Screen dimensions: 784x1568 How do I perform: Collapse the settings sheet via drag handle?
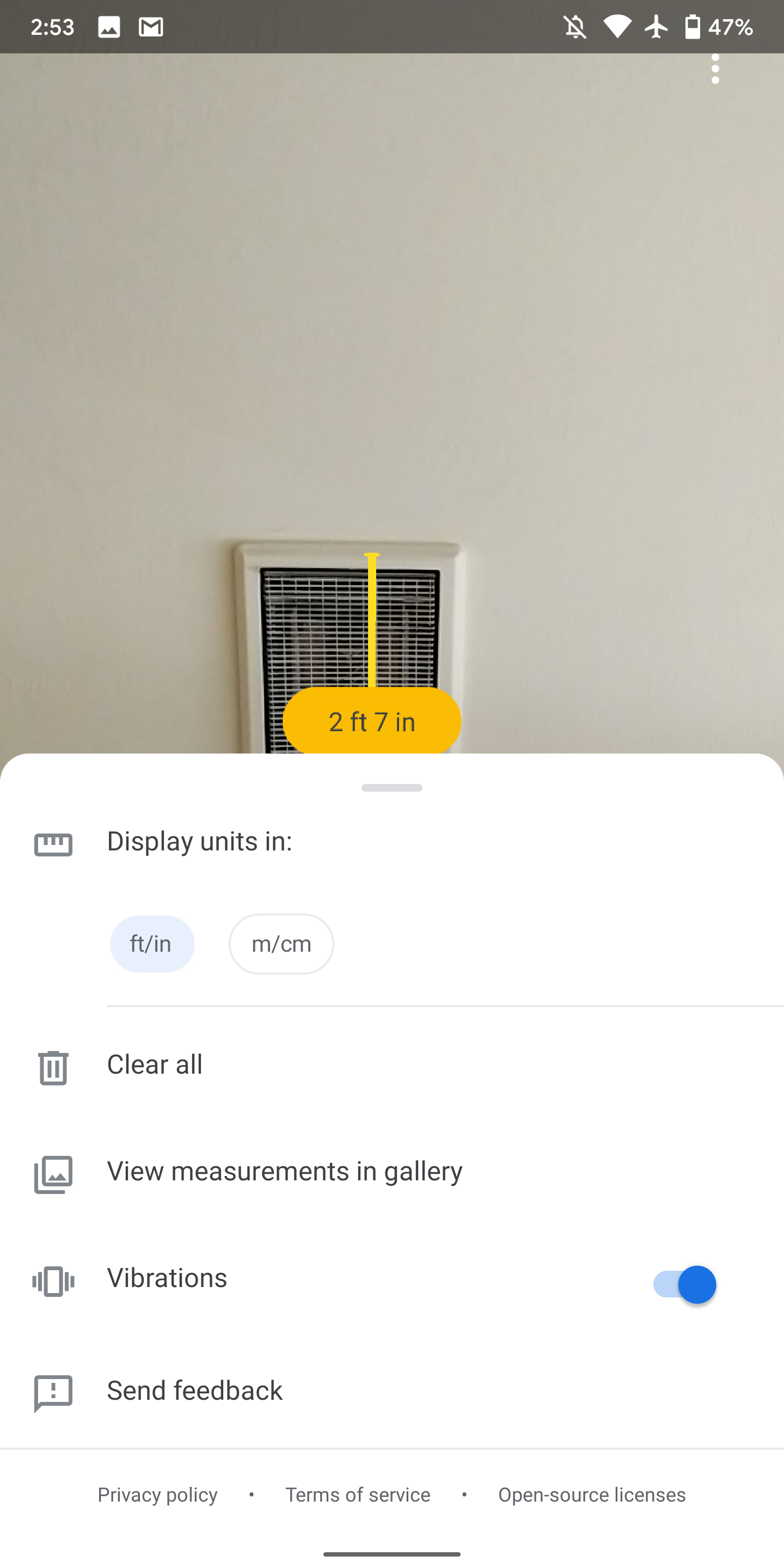coord(392,787)
